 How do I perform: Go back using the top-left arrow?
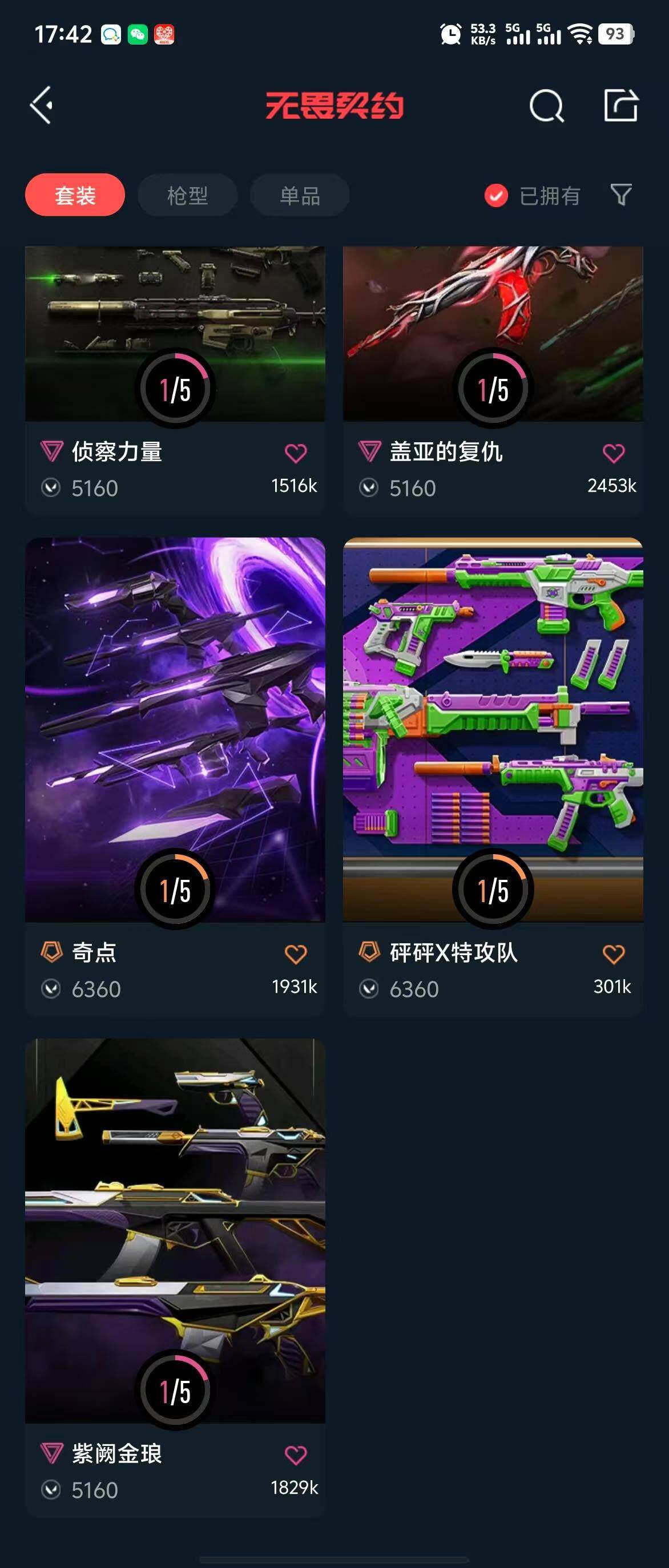(x=42, y=106)
